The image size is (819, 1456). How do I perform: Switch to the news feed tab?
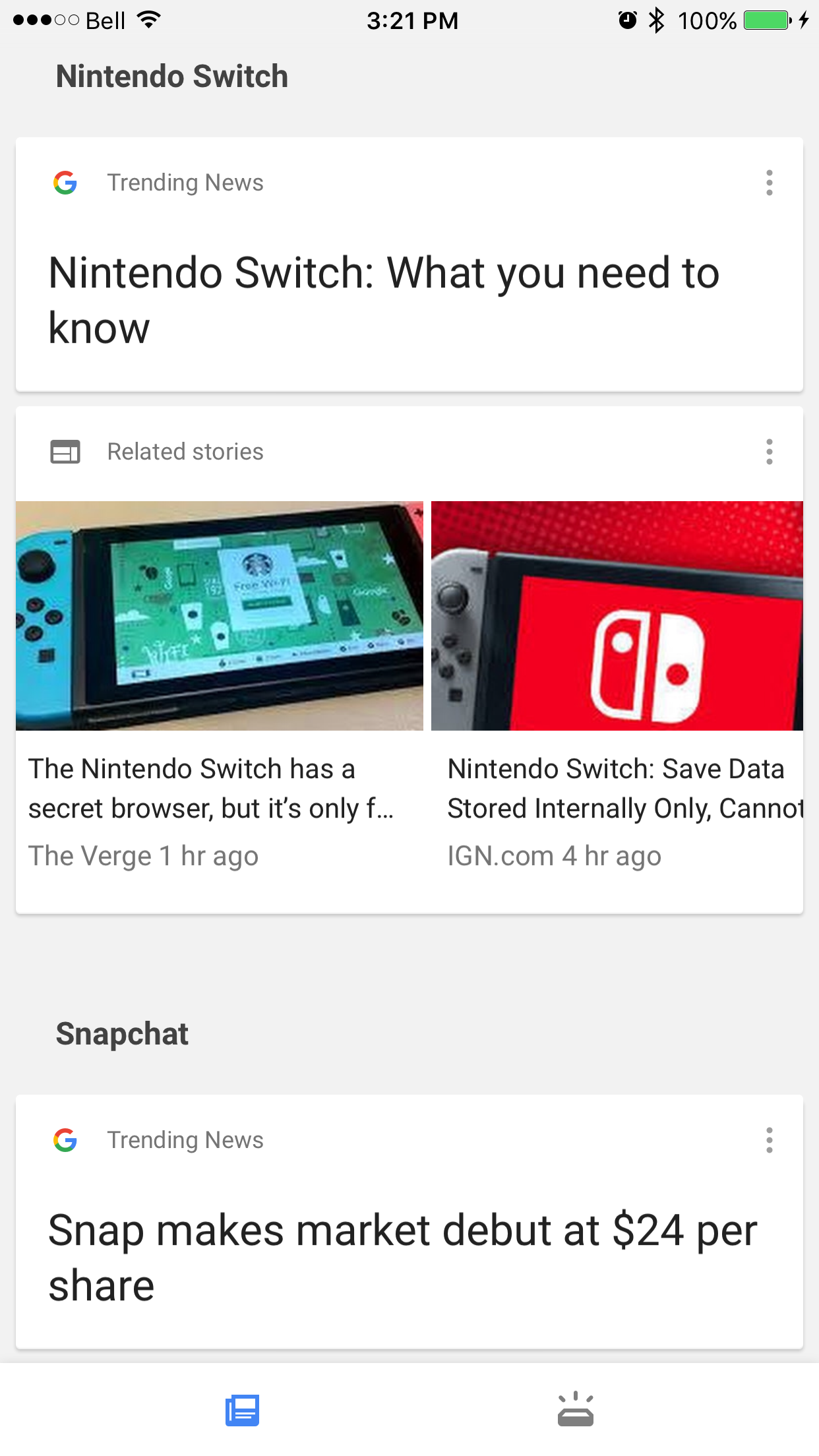pyautogui.click(x=242, y=1410)
